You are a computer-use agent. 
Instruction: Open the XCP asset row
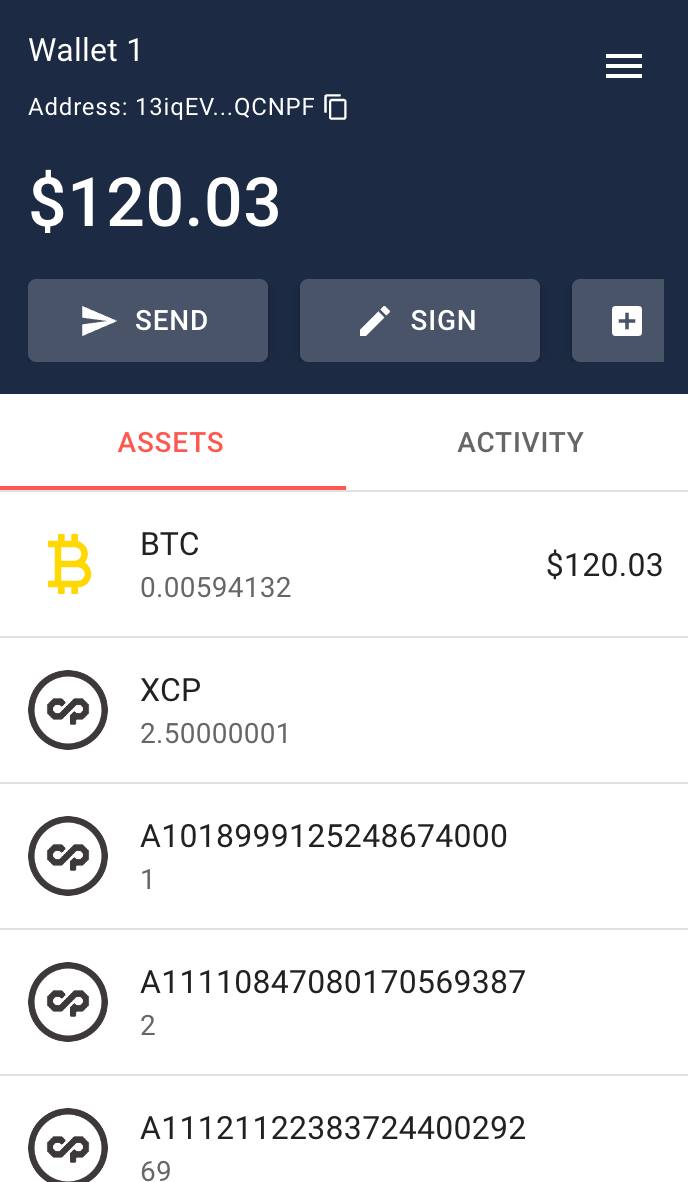coord(344,710)
